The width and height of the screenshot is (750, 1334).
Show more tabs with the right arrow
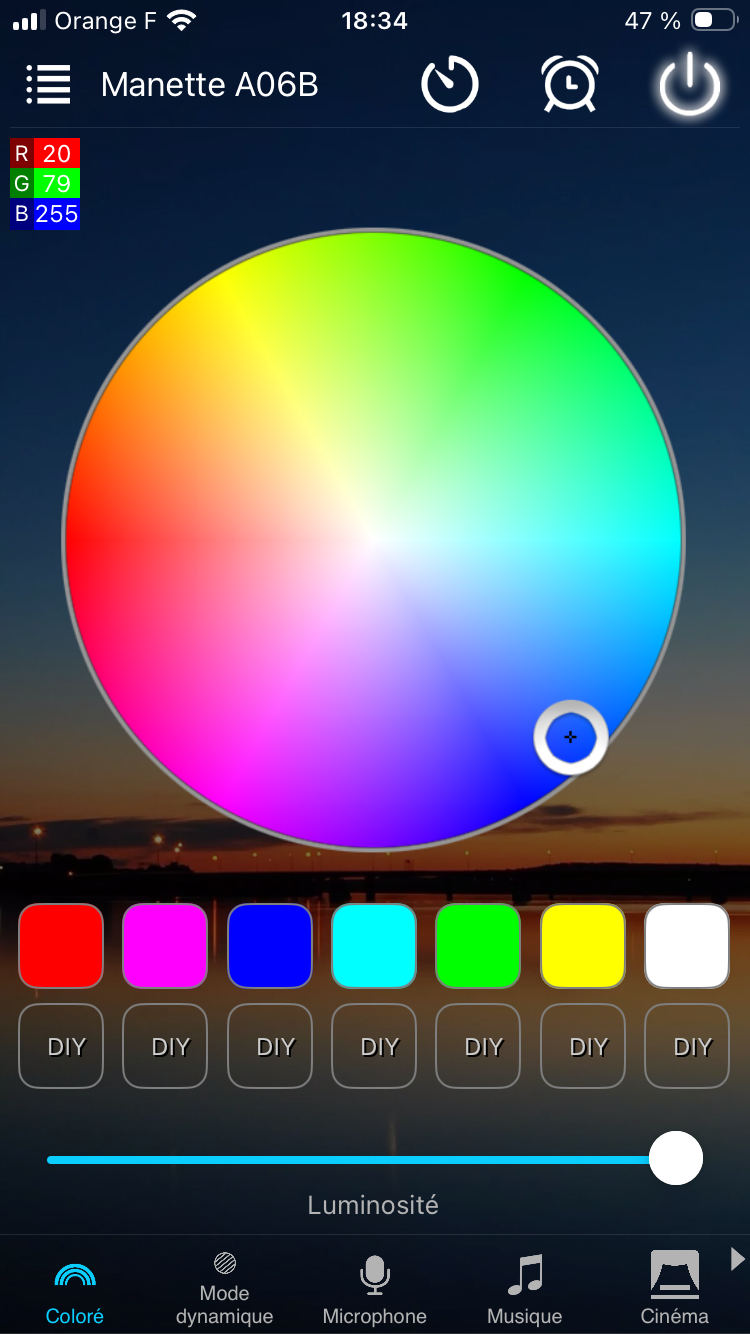pyautogui.click(x=738, y=1258)
